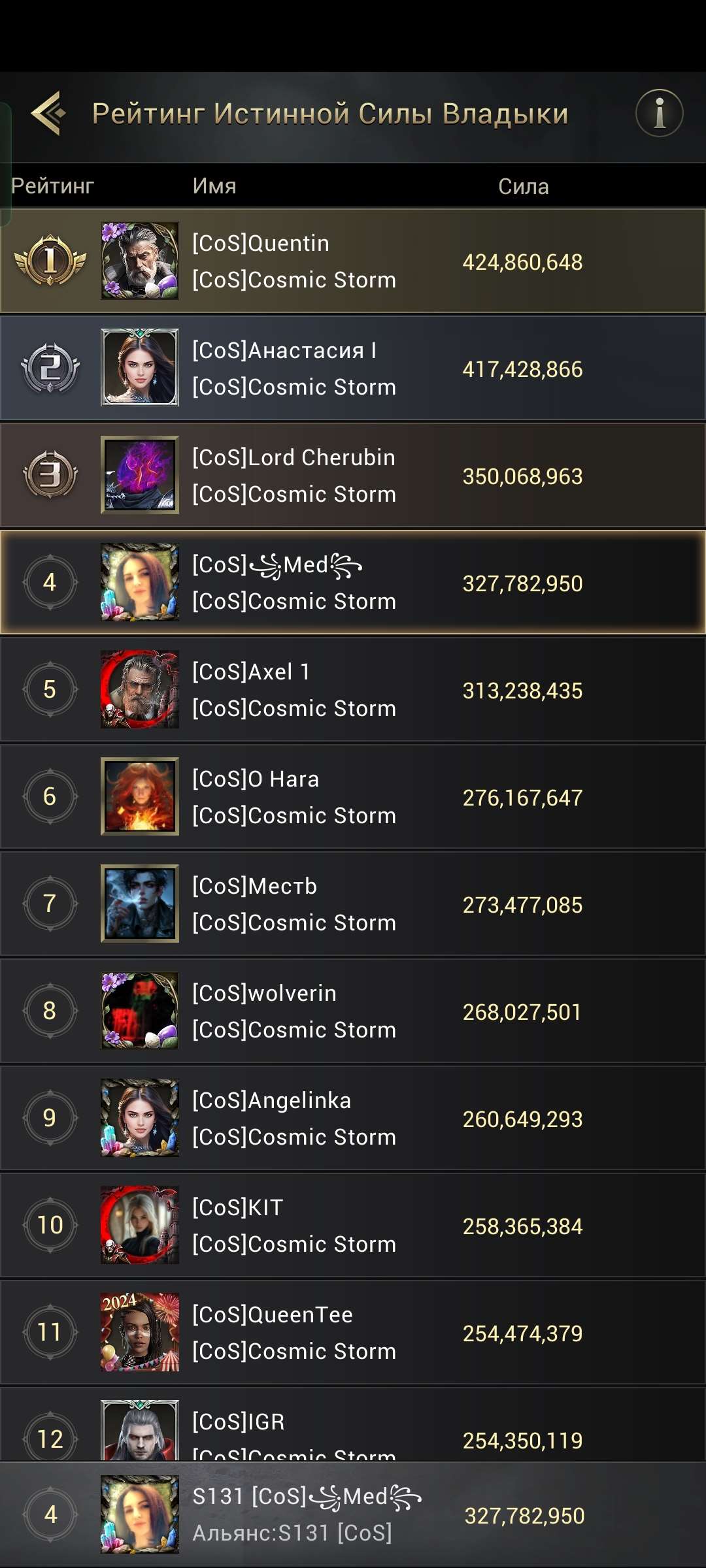
Task: Select the [CoS]KIT row
Action: click(x=353, y=1226)
